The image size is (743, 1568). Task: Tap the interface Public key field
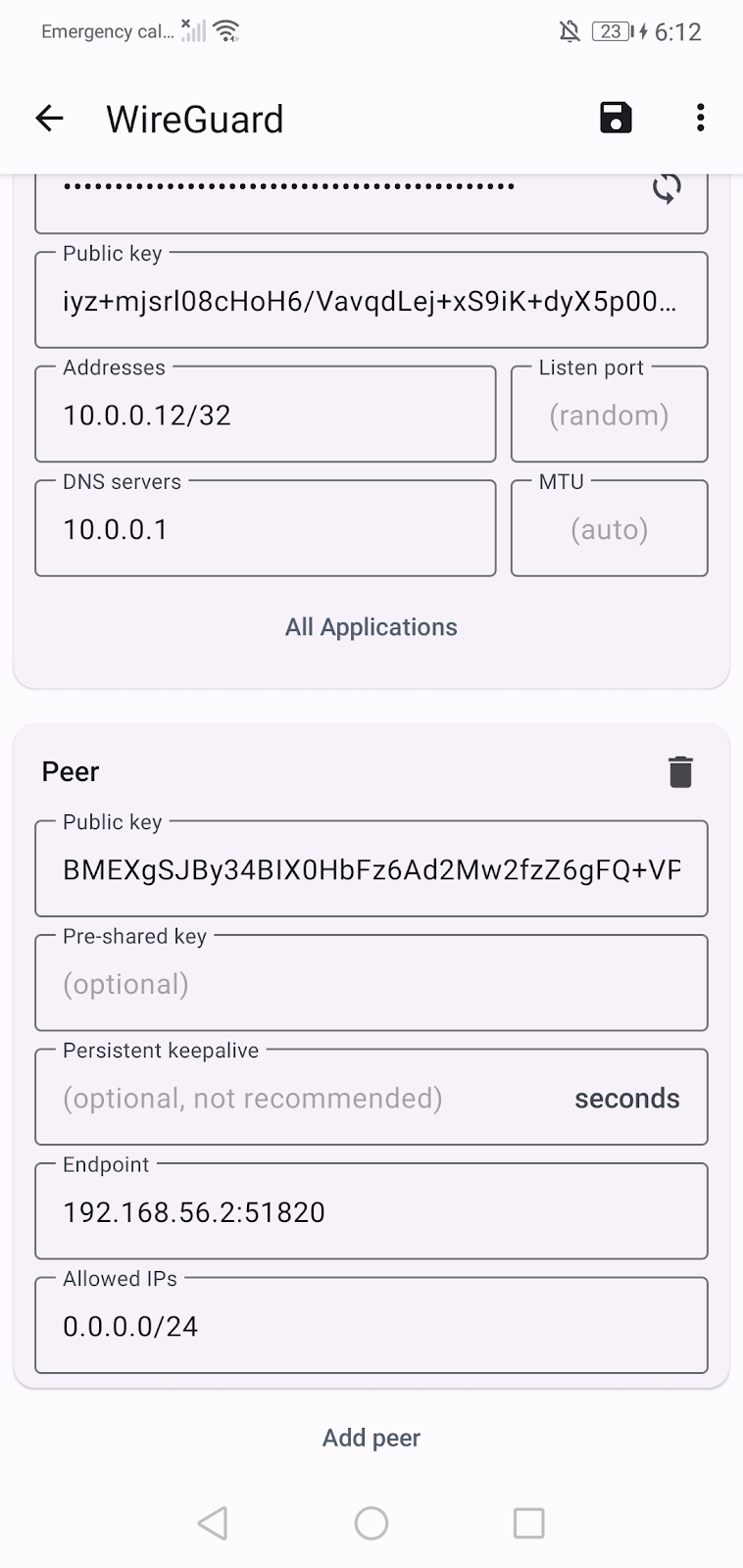click(x=371, y=301)
